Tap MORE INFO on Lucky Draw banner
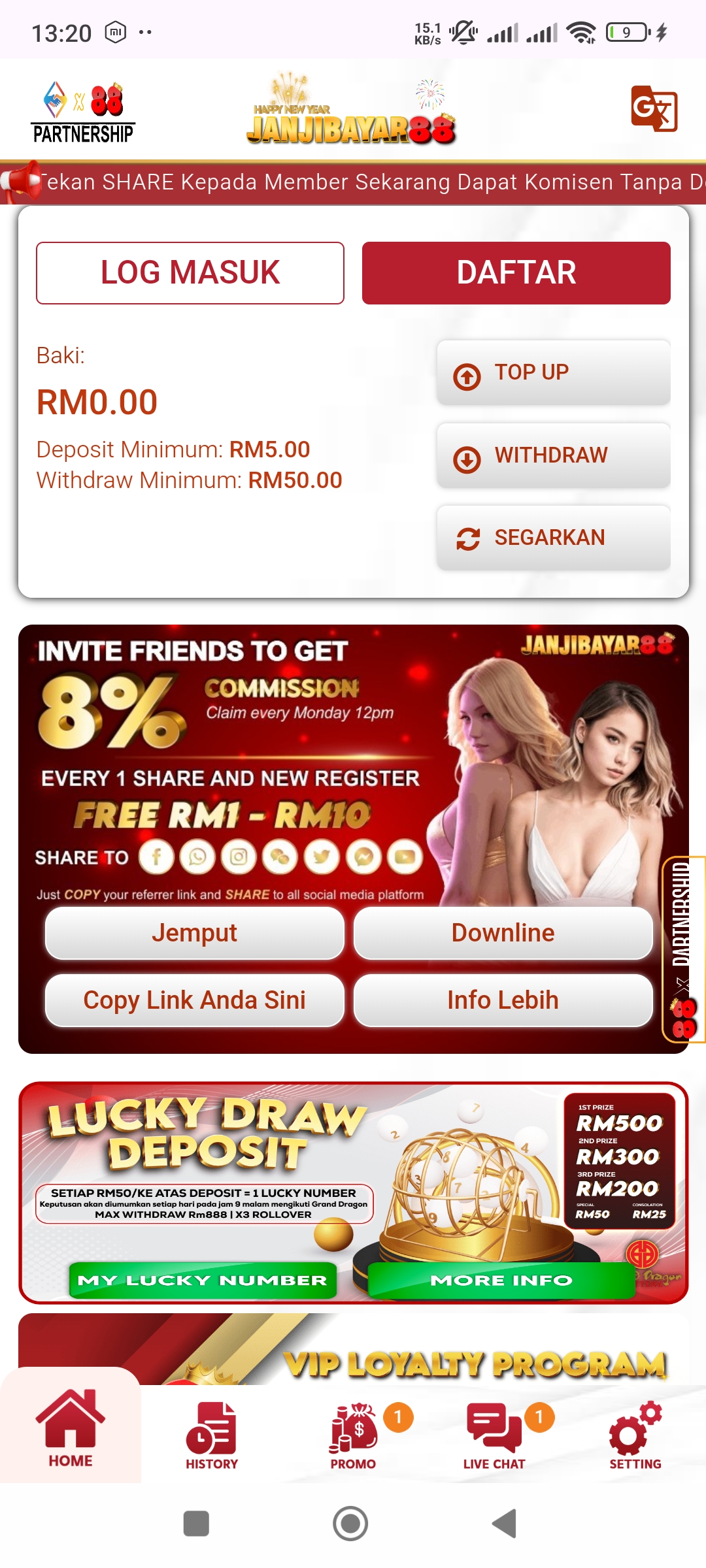The image size is (706, 1568). 501,1280
